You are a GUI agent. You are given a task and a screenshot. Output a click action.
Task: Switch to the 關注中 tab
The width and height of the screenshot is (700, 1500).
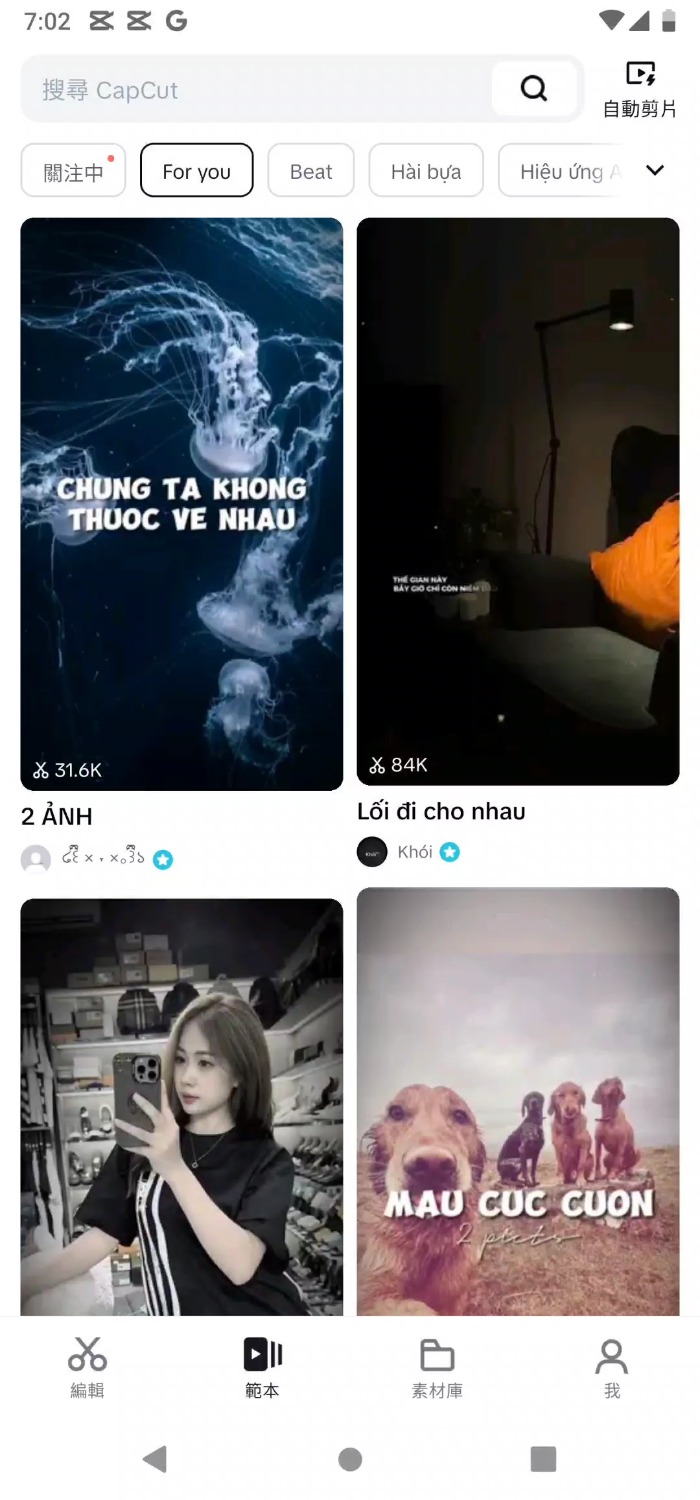(x=73, y=172)
